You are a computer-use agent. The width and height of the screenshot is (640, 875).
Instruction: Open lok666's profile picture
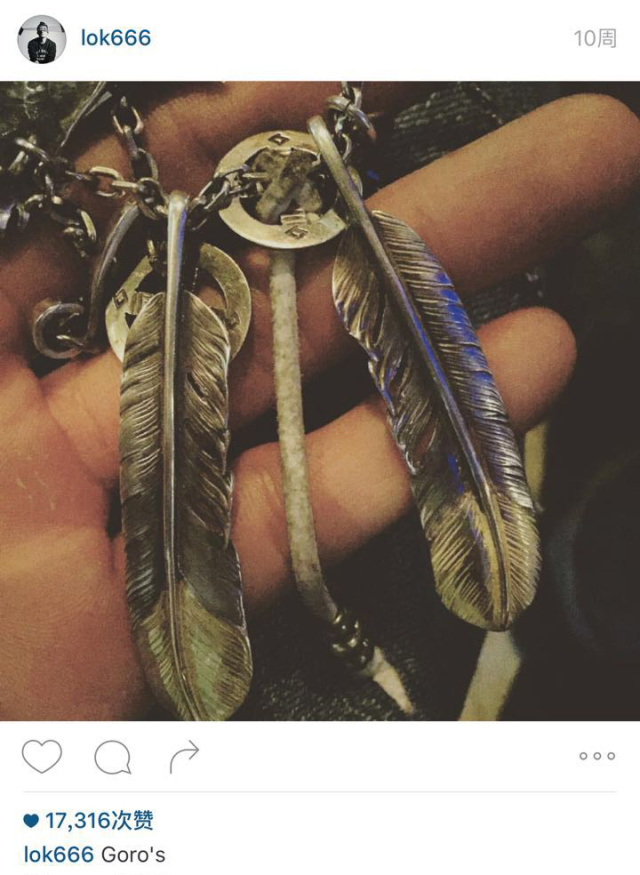click(42, 39)
